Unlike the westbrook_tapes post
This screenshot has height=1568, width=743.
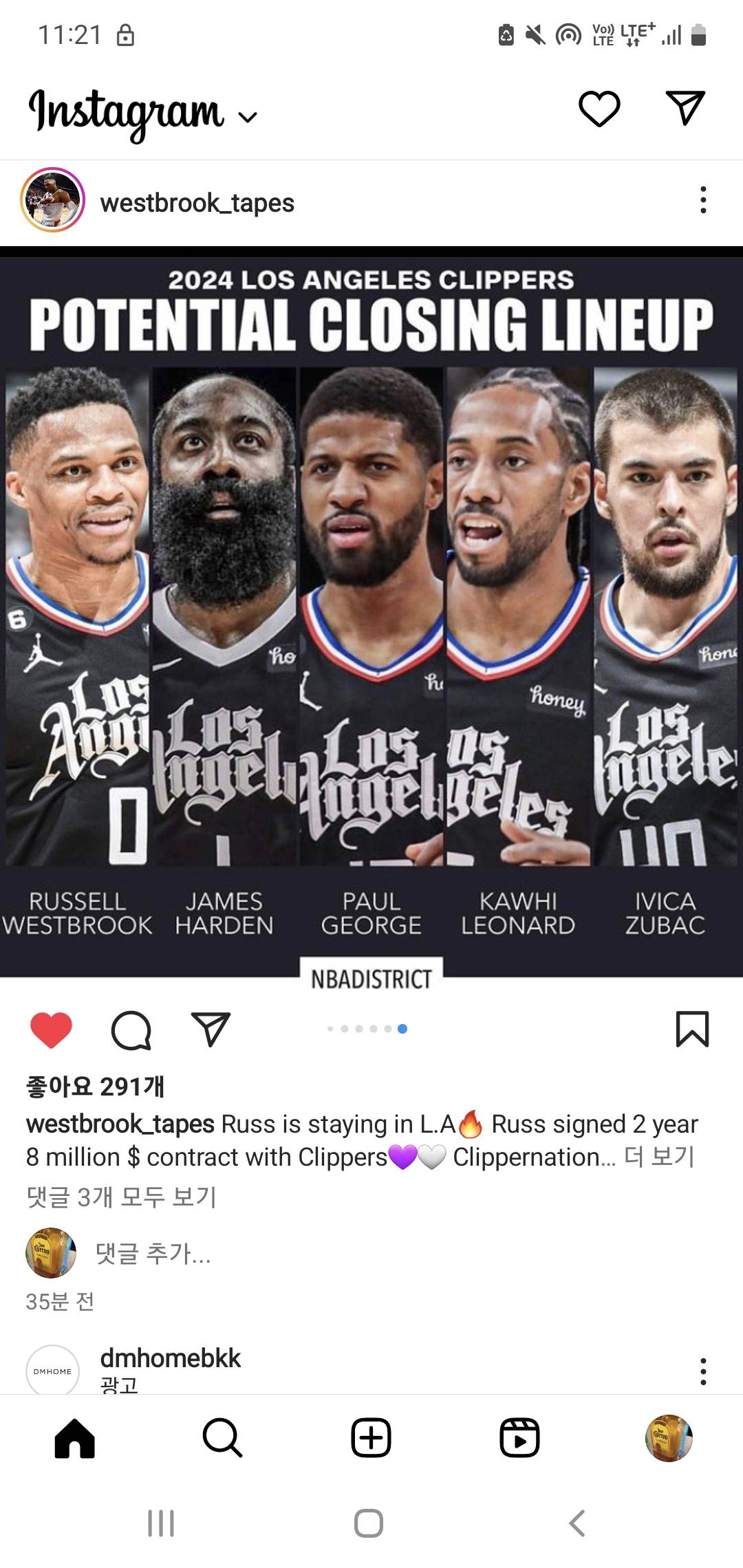pos(52,1030)
